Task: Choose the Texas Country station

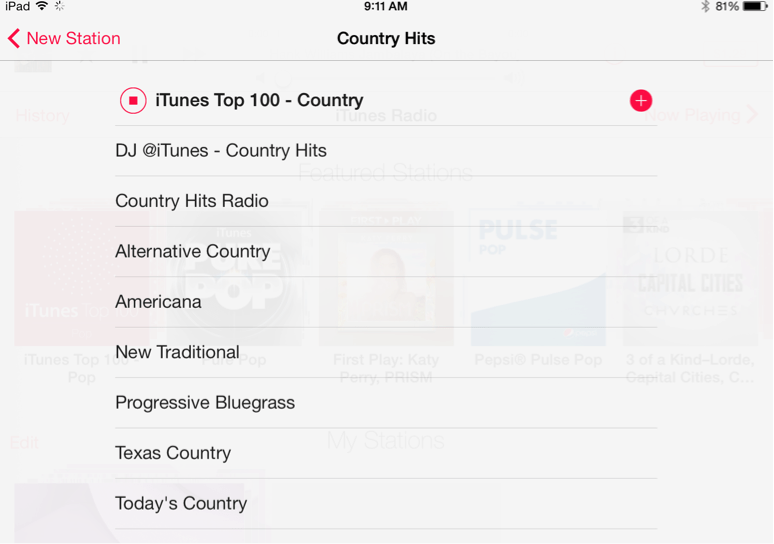Action: (173, 453)
